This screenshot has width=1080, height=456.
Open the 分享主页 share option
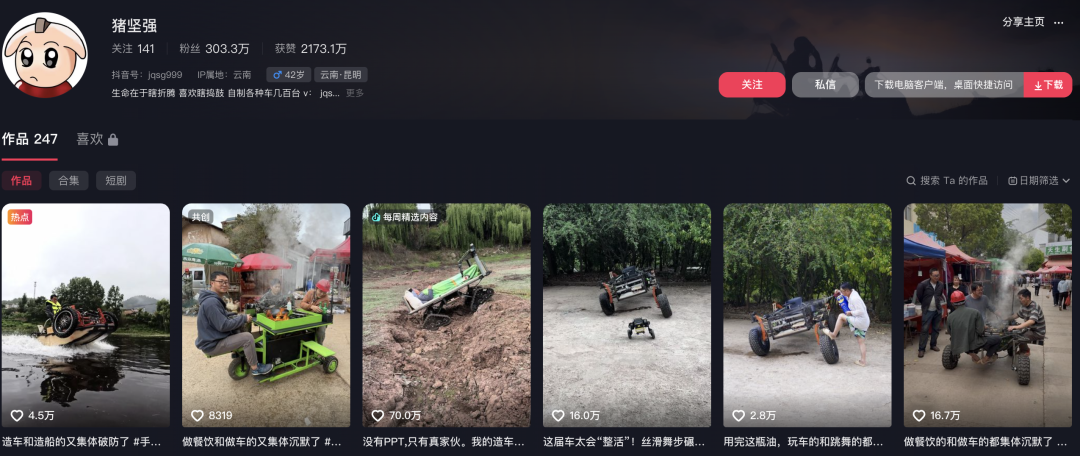tap(1023, 22)
